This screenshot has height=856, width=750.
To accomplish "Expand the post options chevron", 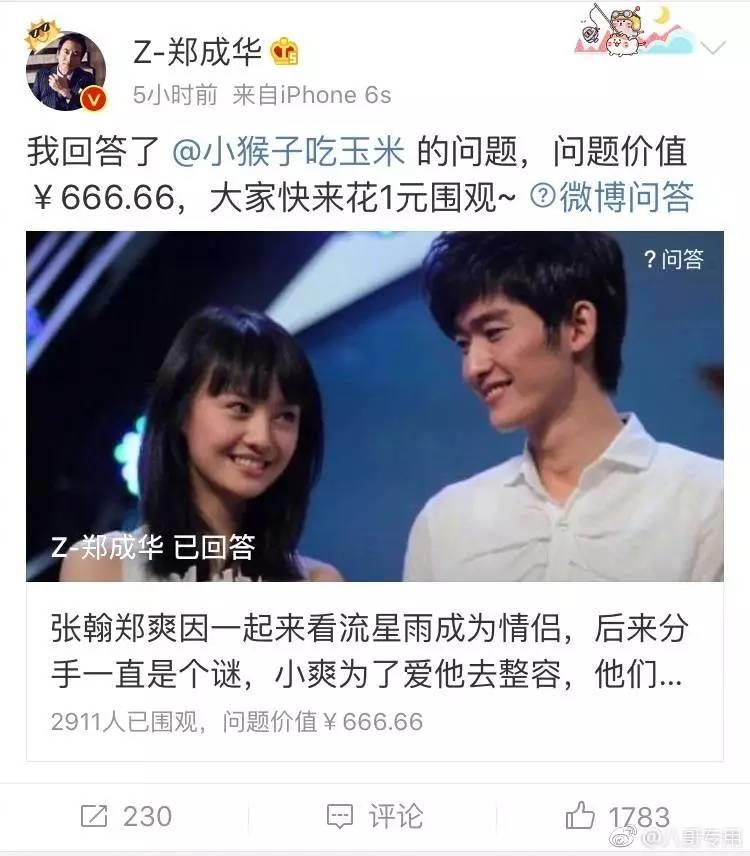I will point(714,49).
